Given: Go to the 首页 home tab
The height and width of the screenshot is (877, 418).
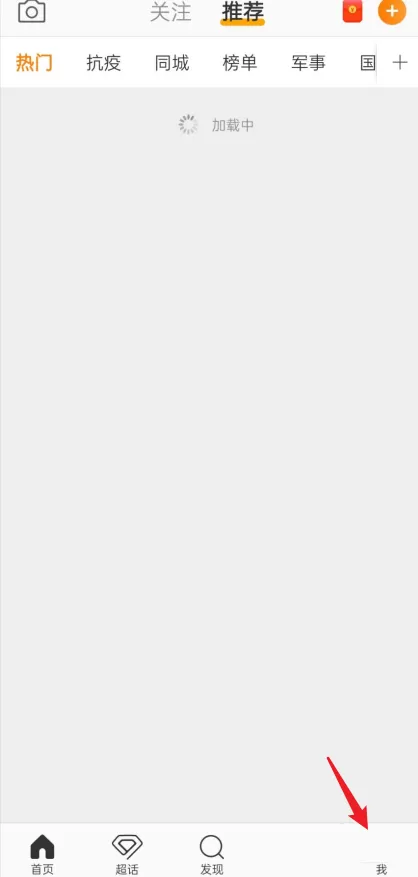Looking at the screenshot, I should (x=42, y=854).
